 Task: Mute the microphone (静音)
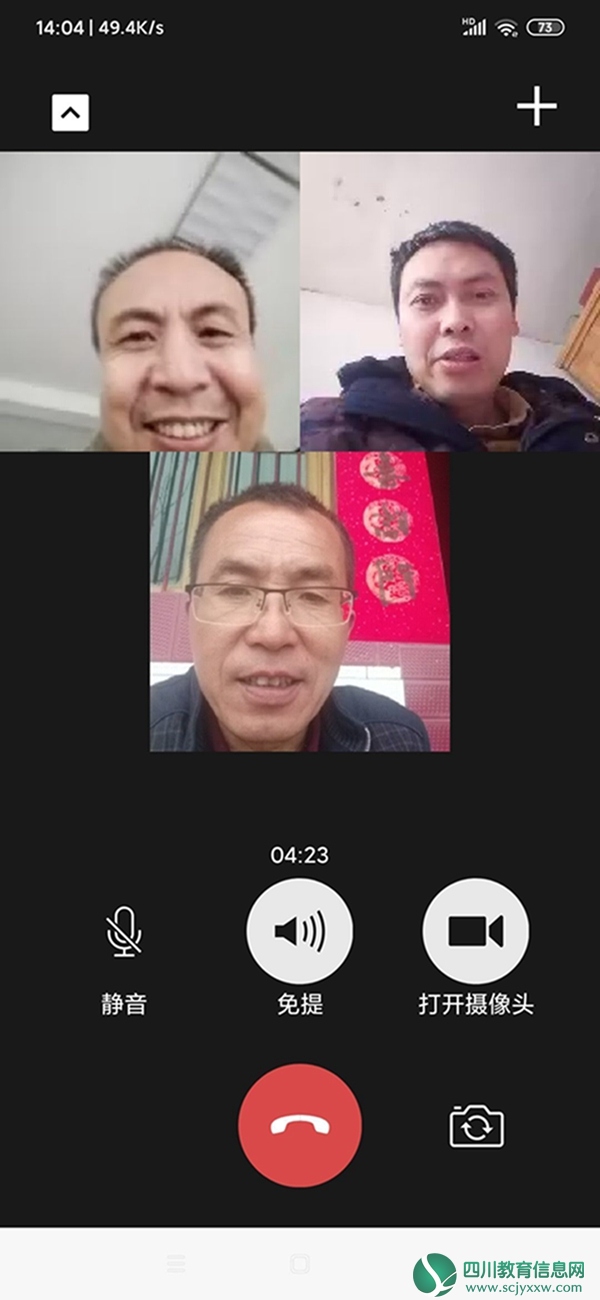coord(124,932)
